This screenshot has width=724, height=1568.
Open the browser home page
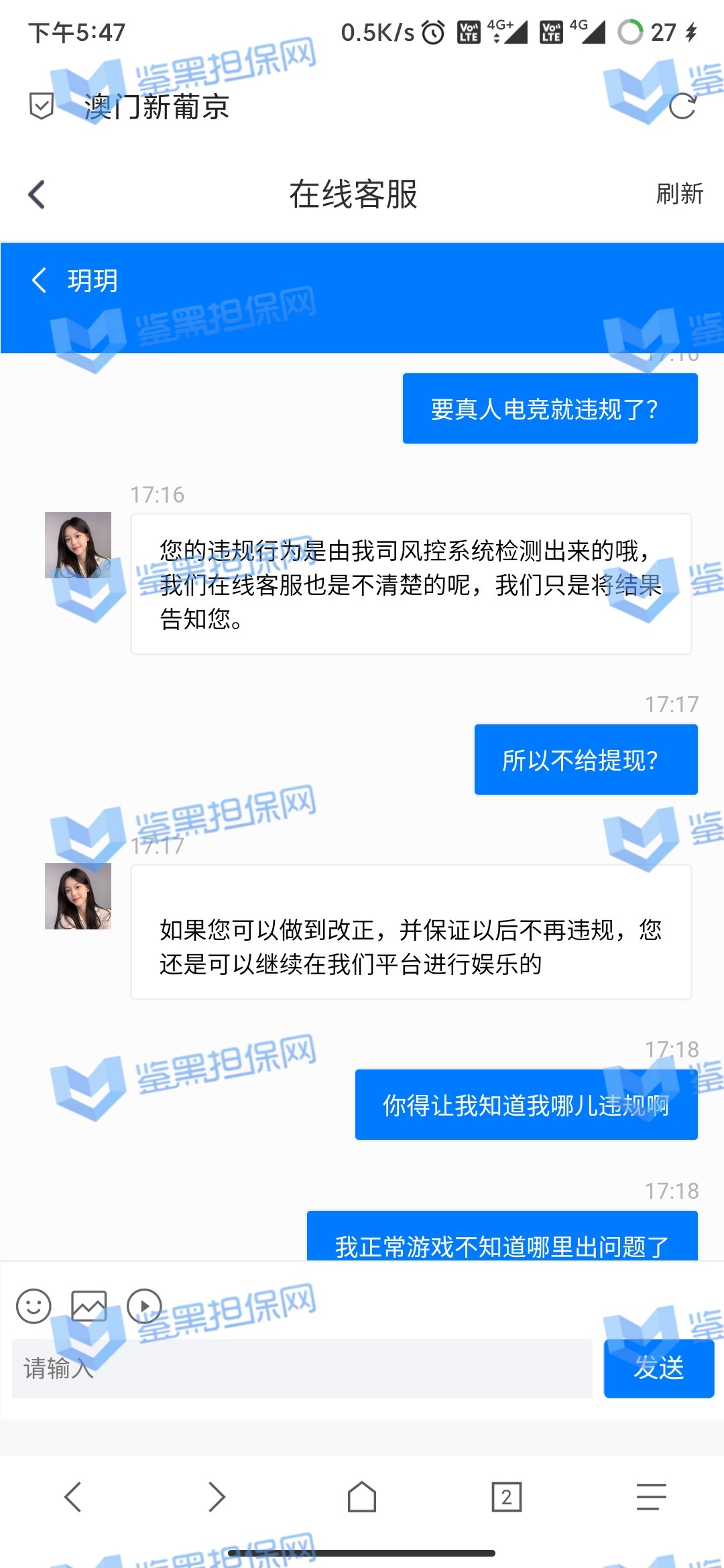tap(362, 1497)
